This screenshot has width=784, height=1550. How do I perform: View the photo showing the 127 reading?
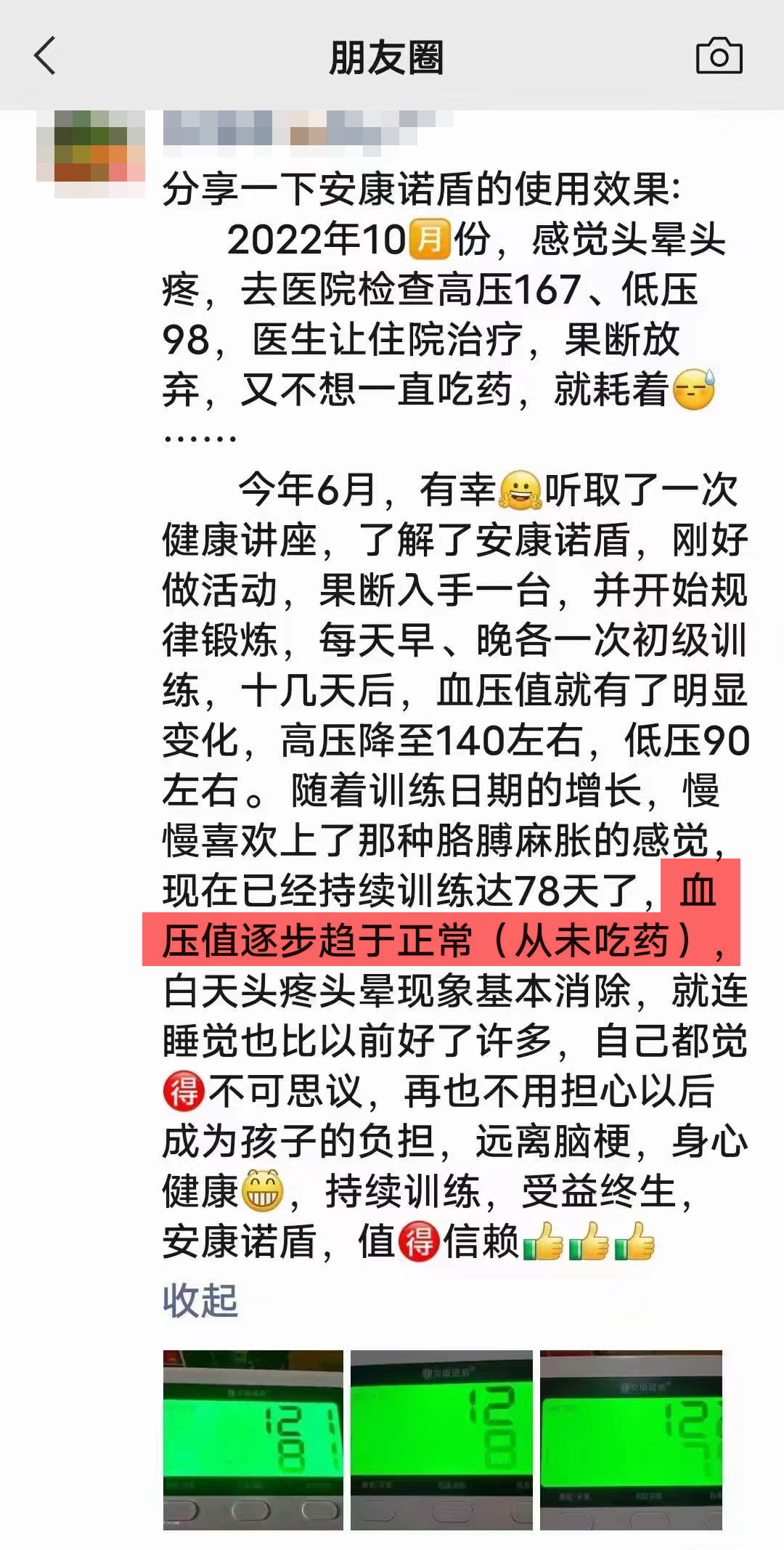coord(631,1440)
